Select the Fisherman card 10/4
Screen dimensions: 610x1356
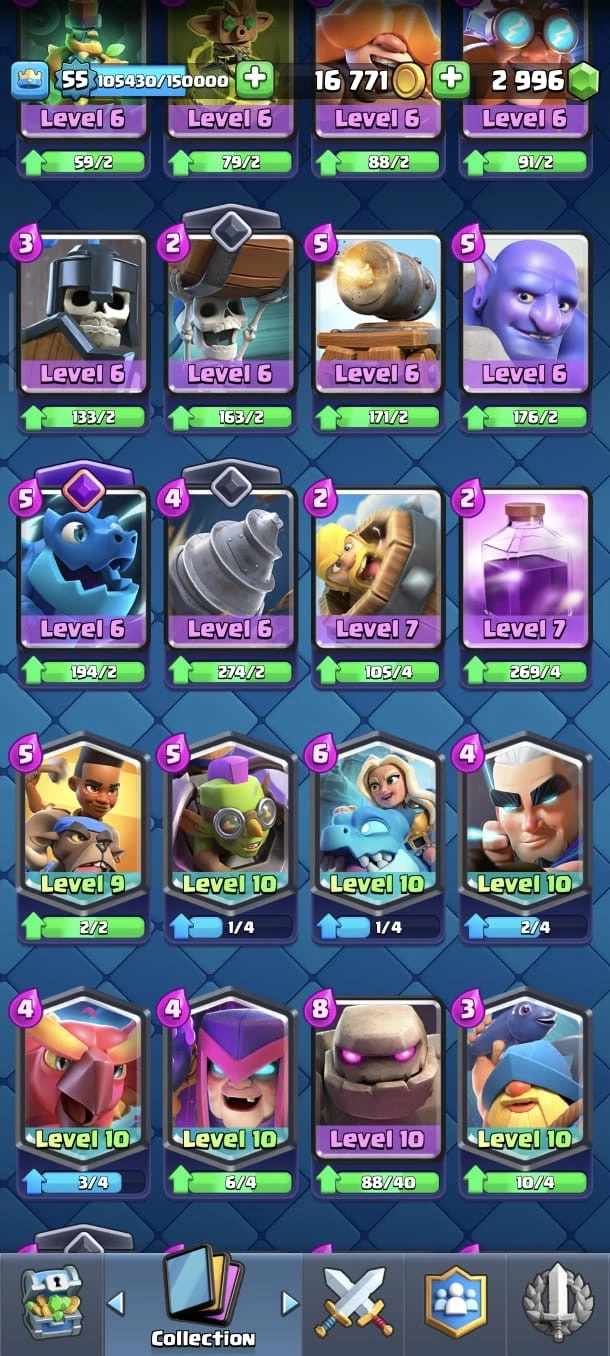click(526, 1083)
